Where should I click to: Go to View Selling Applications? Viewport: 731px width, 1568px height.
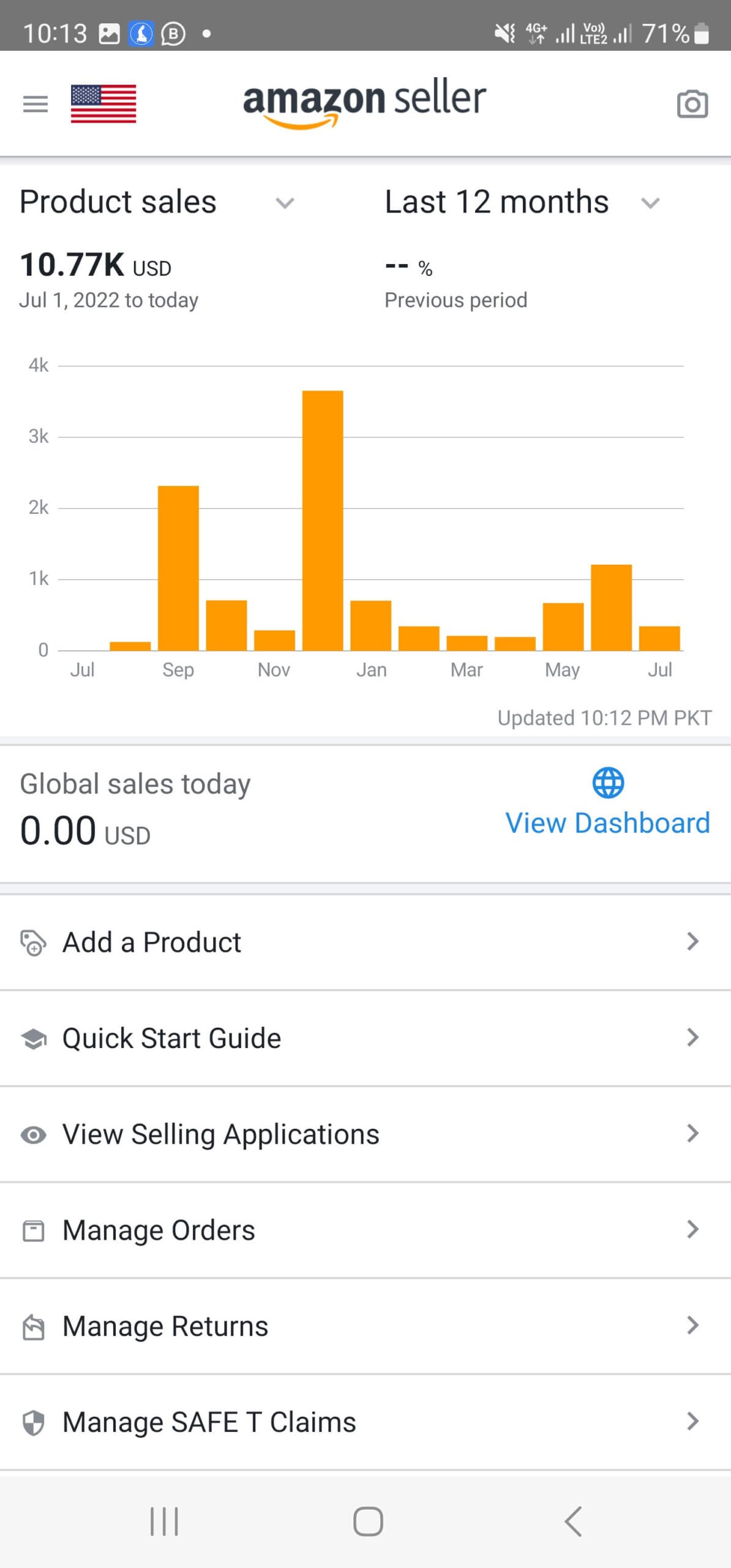click(365, 1134)
